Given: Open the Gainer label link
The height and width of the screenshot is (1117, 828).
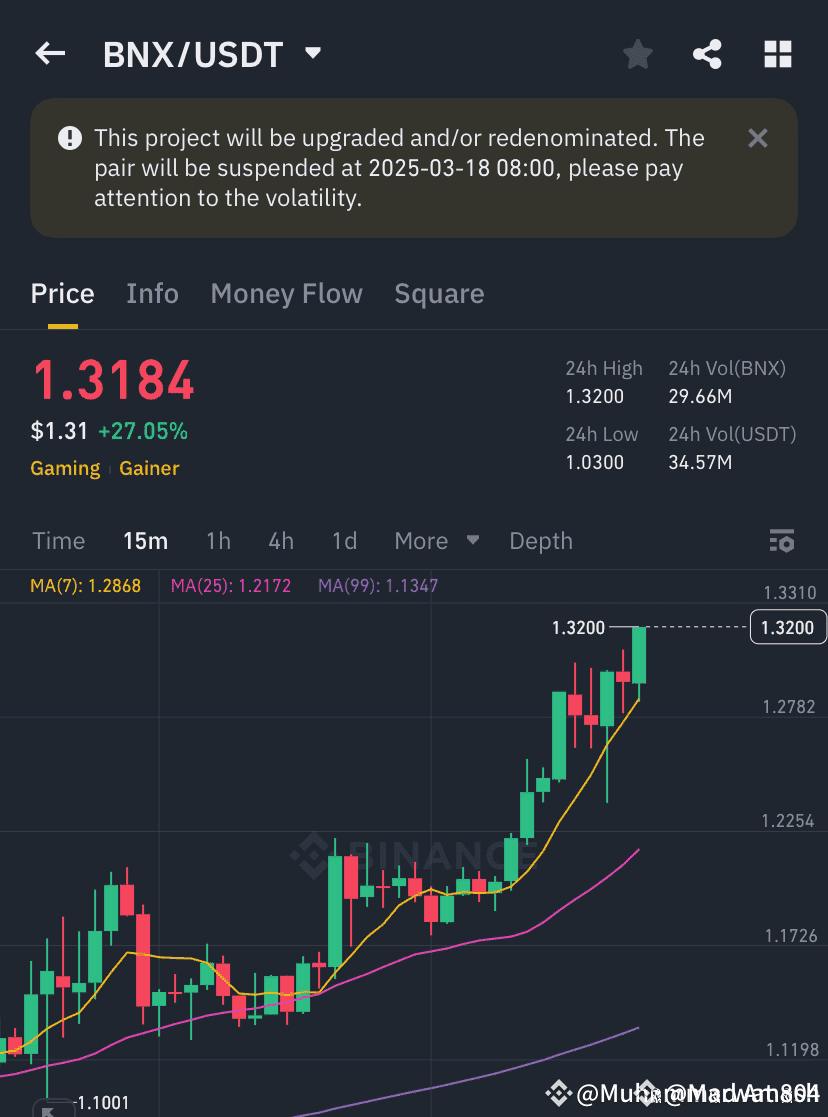Looking at the screenshot, I should click(x=149, y=468).
